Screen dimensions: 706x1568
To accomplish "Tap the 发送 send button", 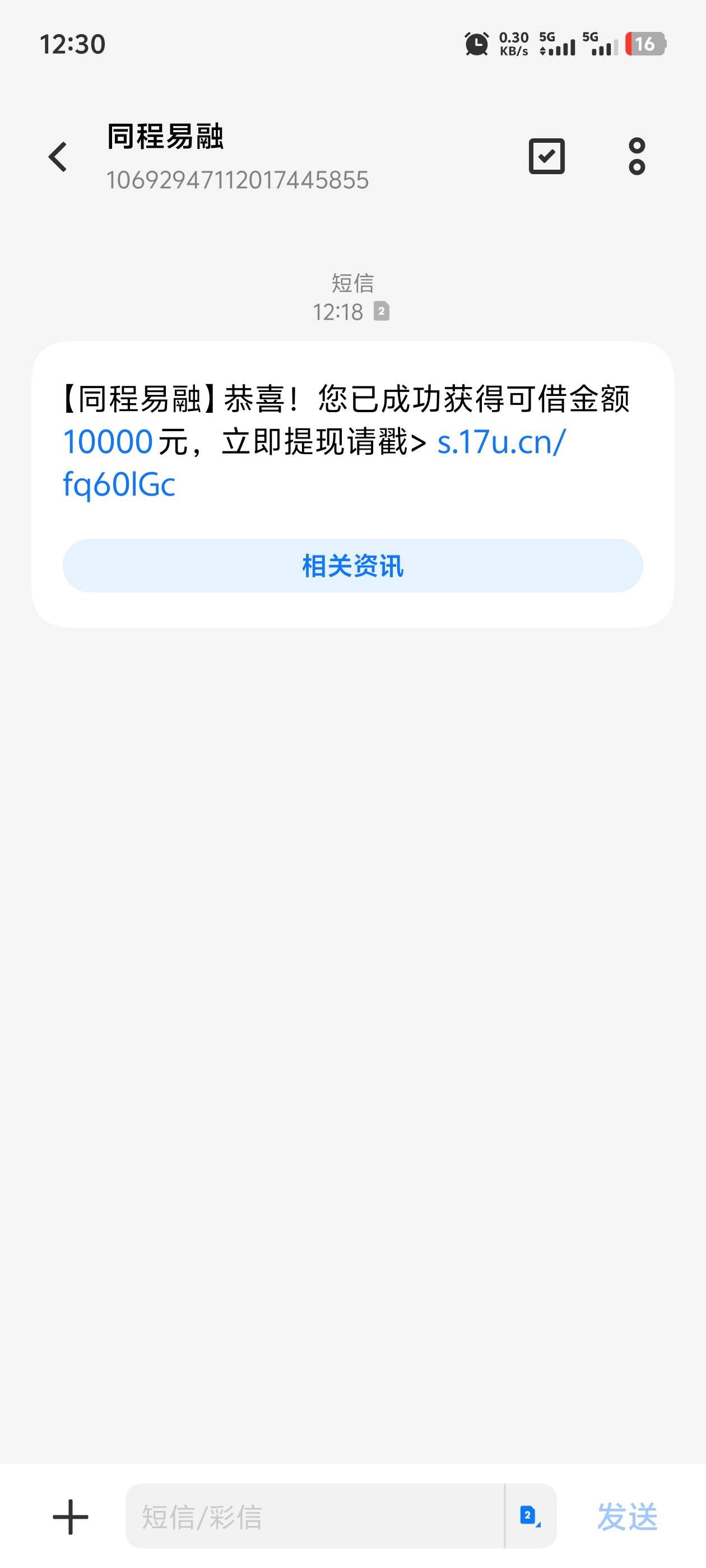I will click(628, 1516).
